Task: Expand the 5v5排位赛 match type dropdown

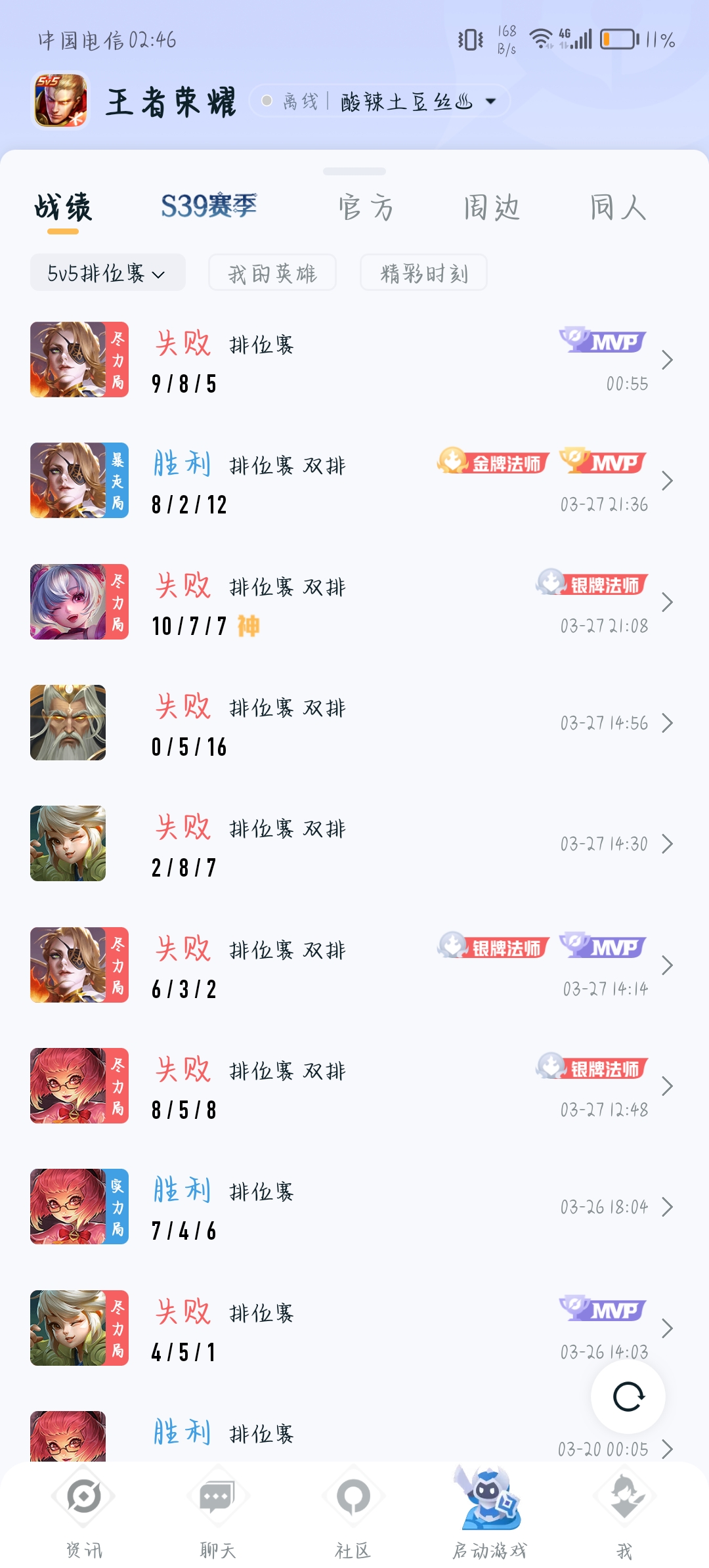Action: [108, 272]
